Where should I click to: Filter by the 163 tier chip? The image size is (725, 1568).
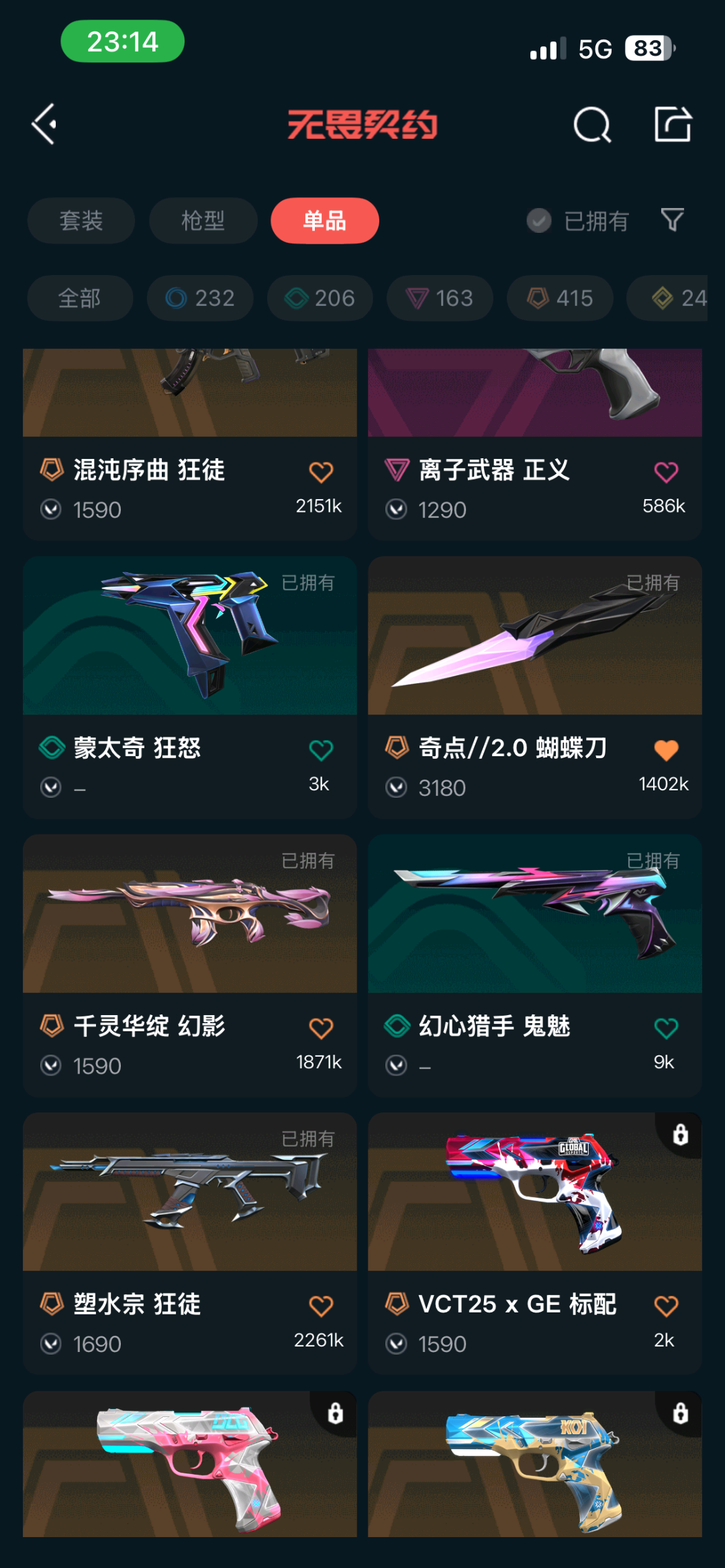point(440,298)
